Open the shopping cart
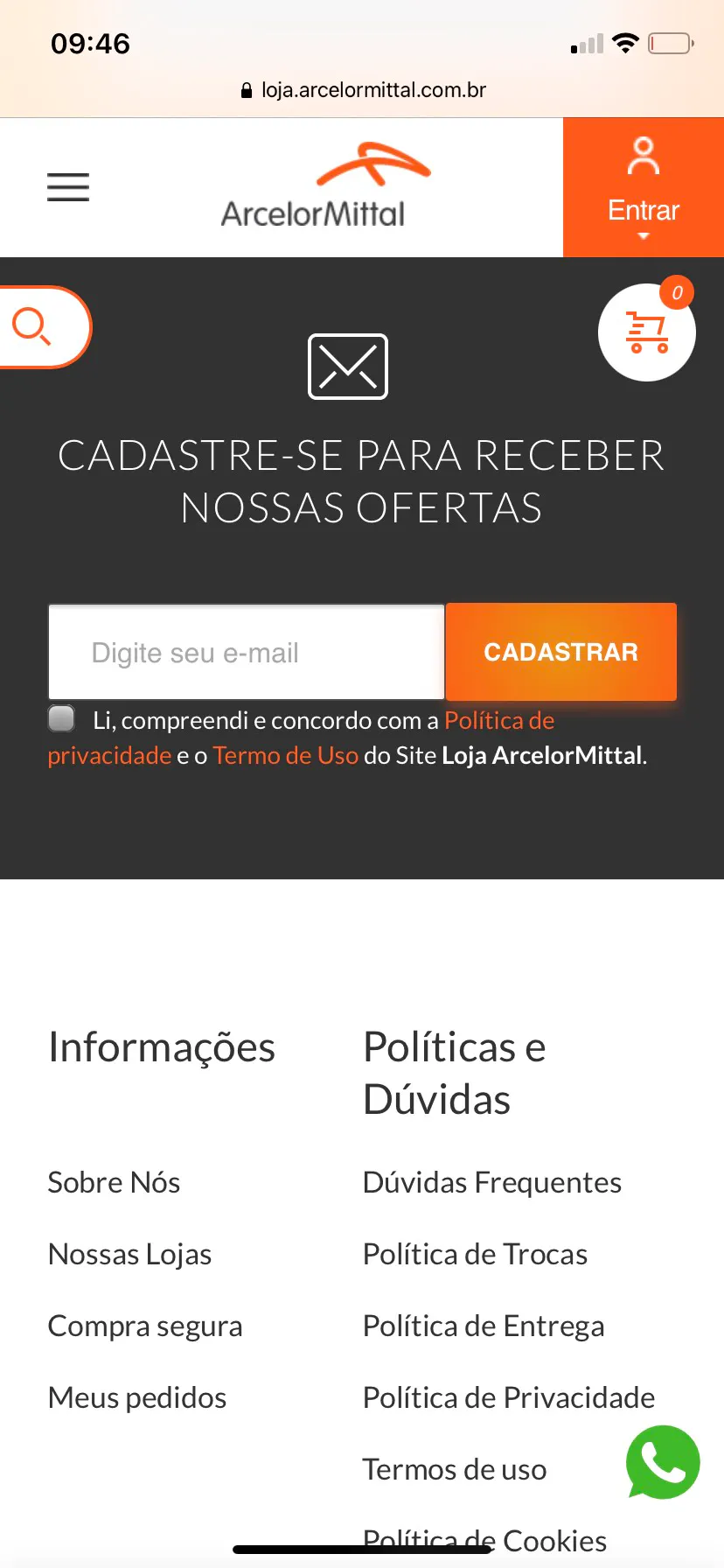Viewport: 724px width, 1568px height. 646,332
